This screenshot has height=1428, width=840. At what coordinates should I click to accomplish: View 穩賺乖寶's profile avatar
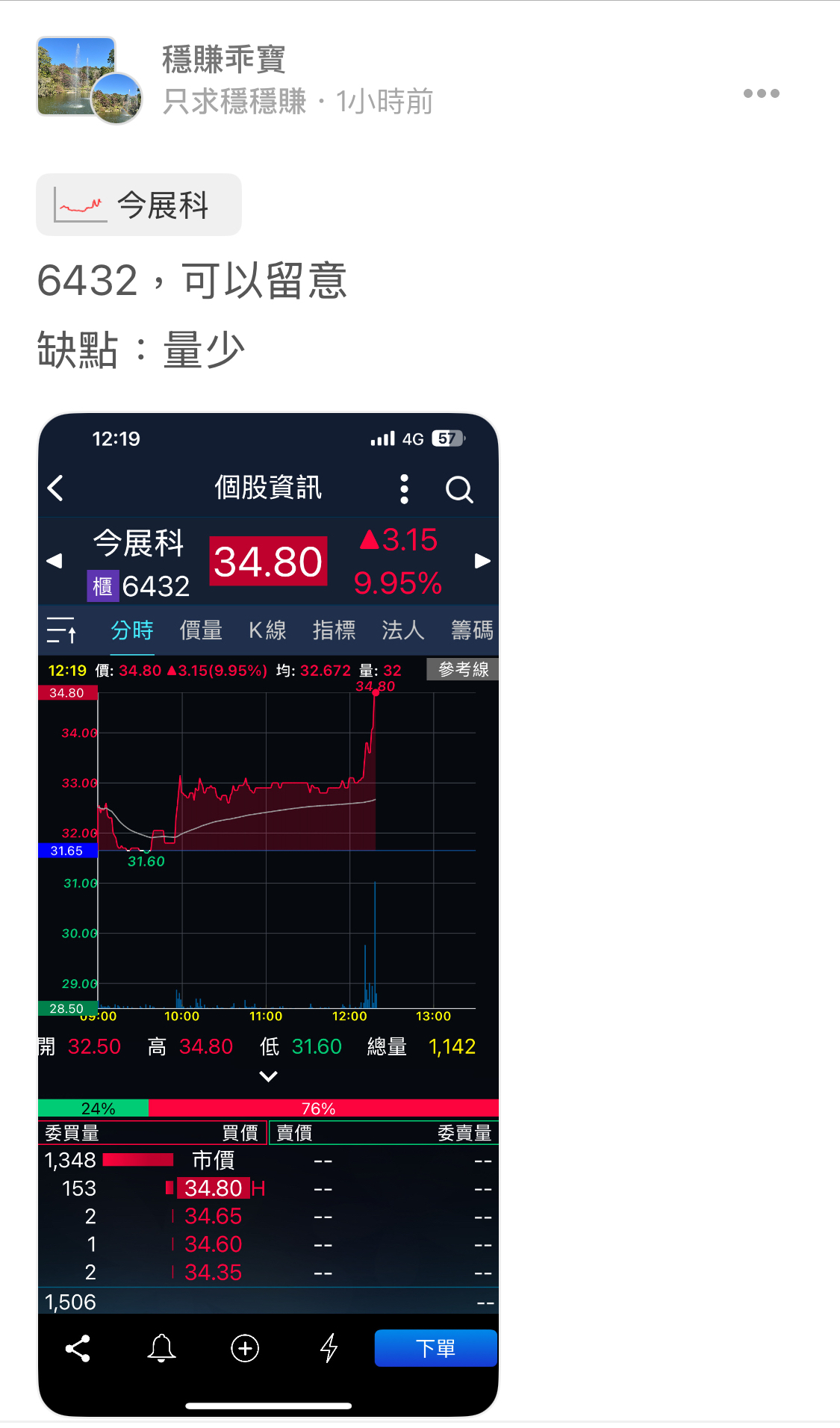point(88,79)
